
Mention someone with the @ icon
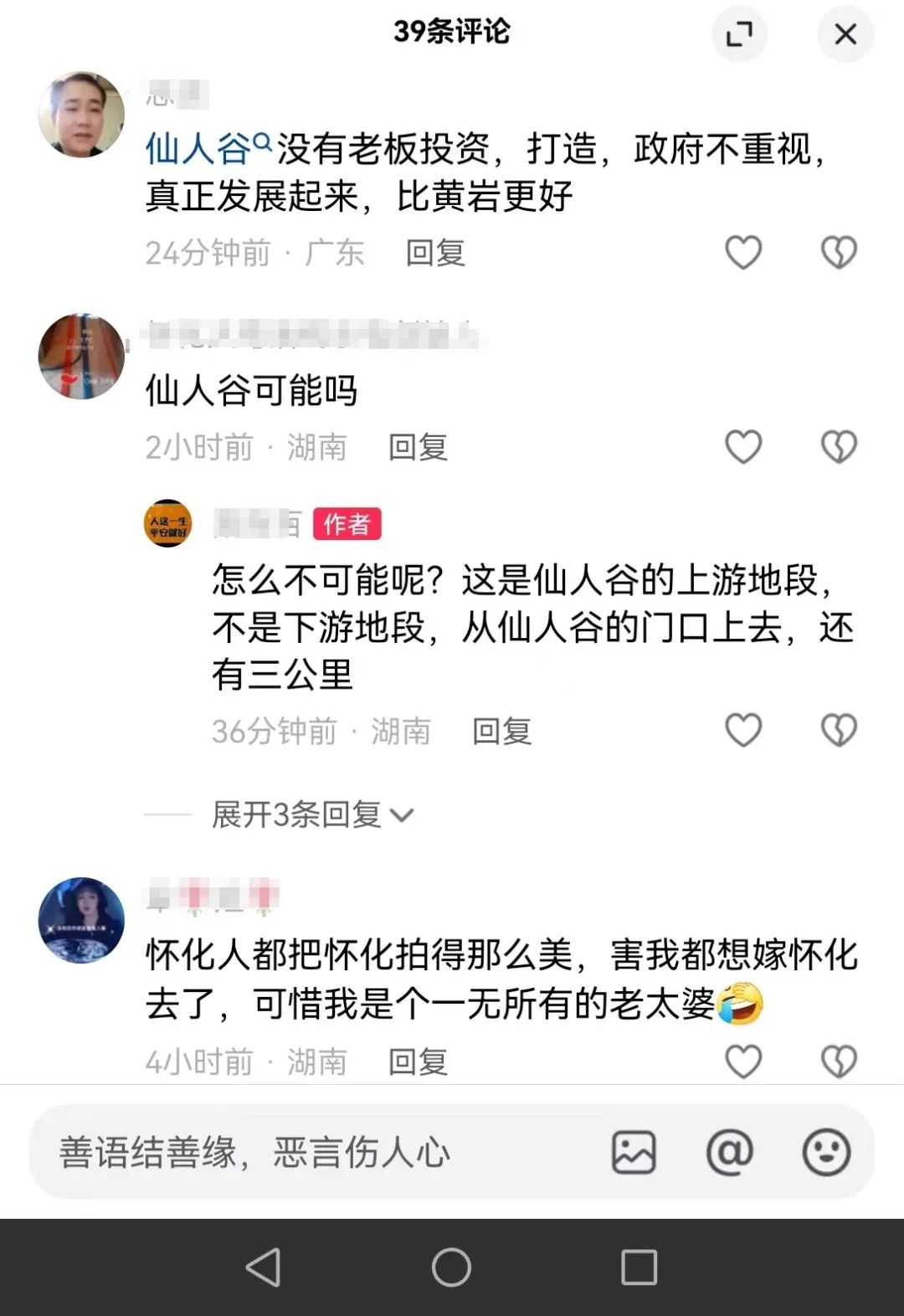pos(729,1153)
